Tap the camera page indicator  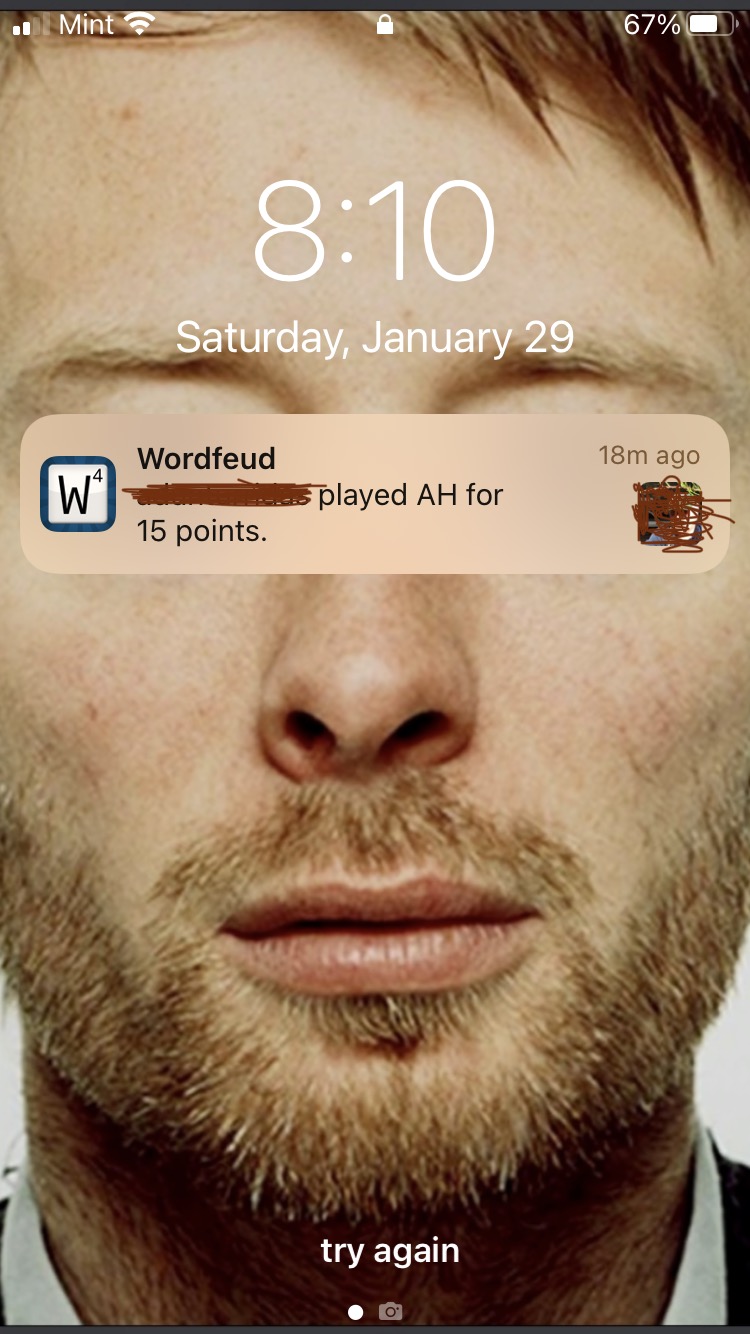(x=391, y=1311)
